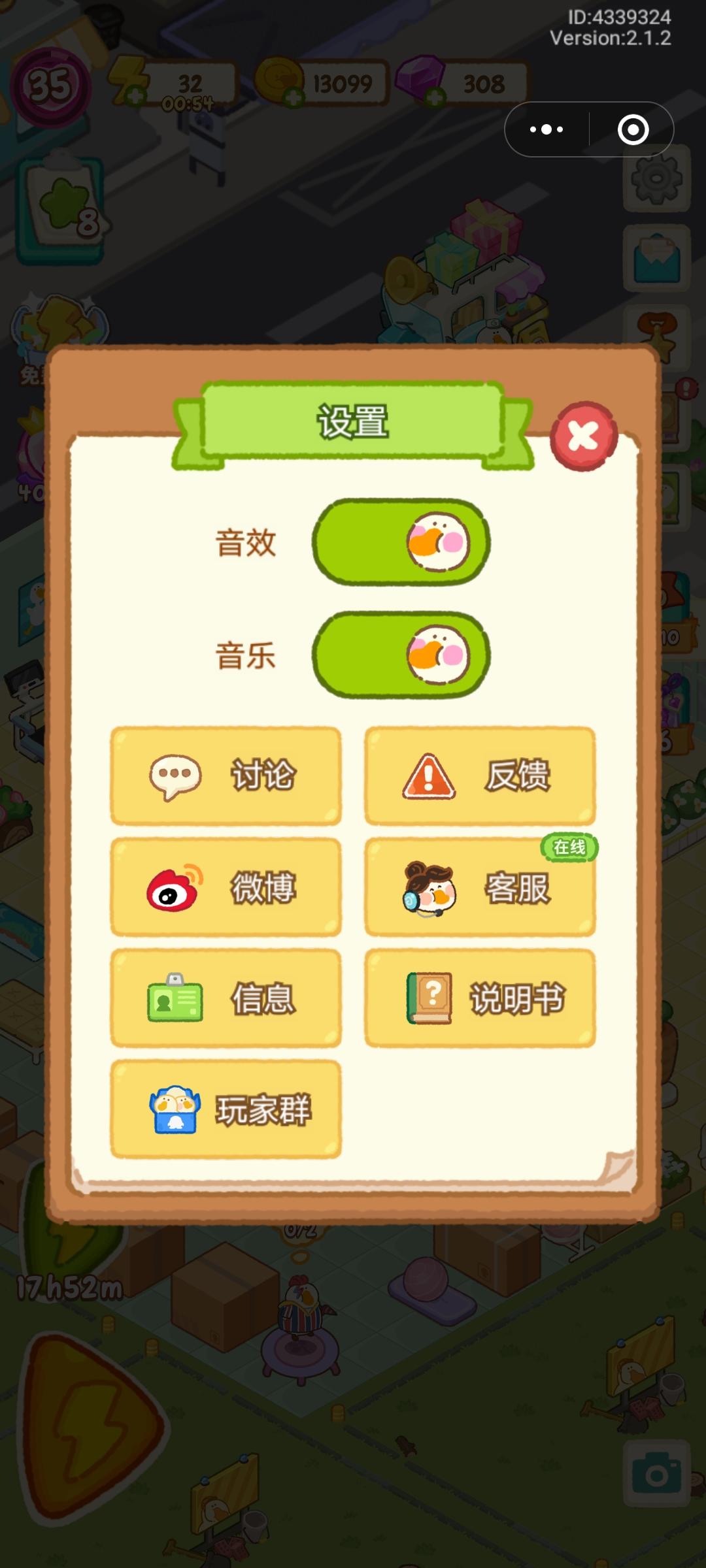Open the 客服 customer service panel
This screenshot has width=706, height=1568.
click(x=480, y=887)
